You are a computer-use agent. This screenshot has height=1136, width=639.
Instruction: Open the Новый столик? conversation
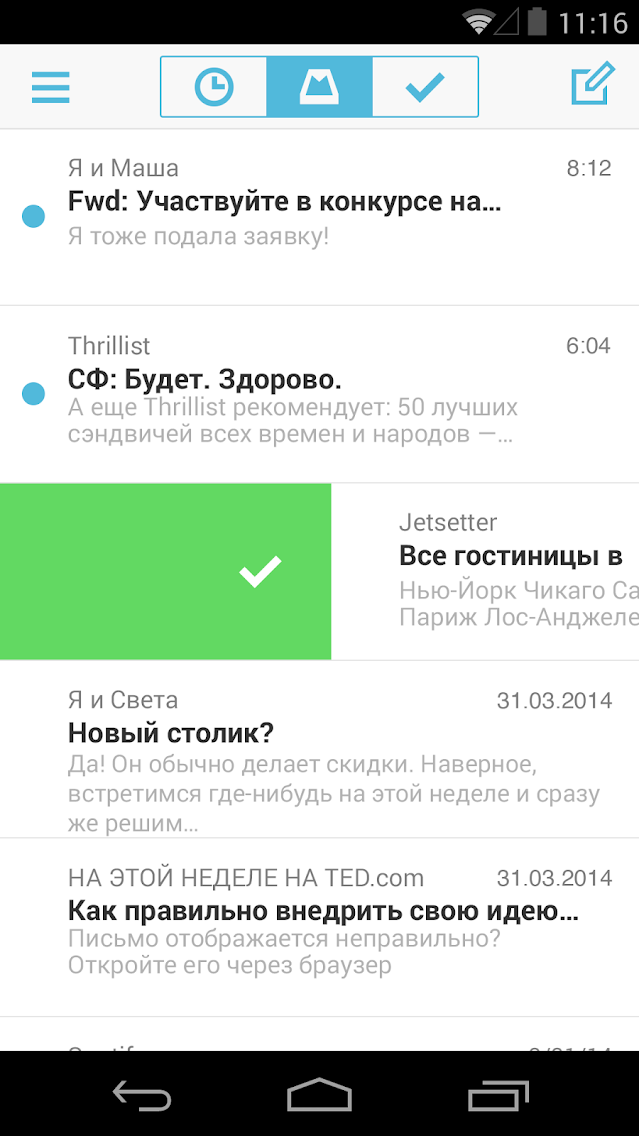point(320,749)
